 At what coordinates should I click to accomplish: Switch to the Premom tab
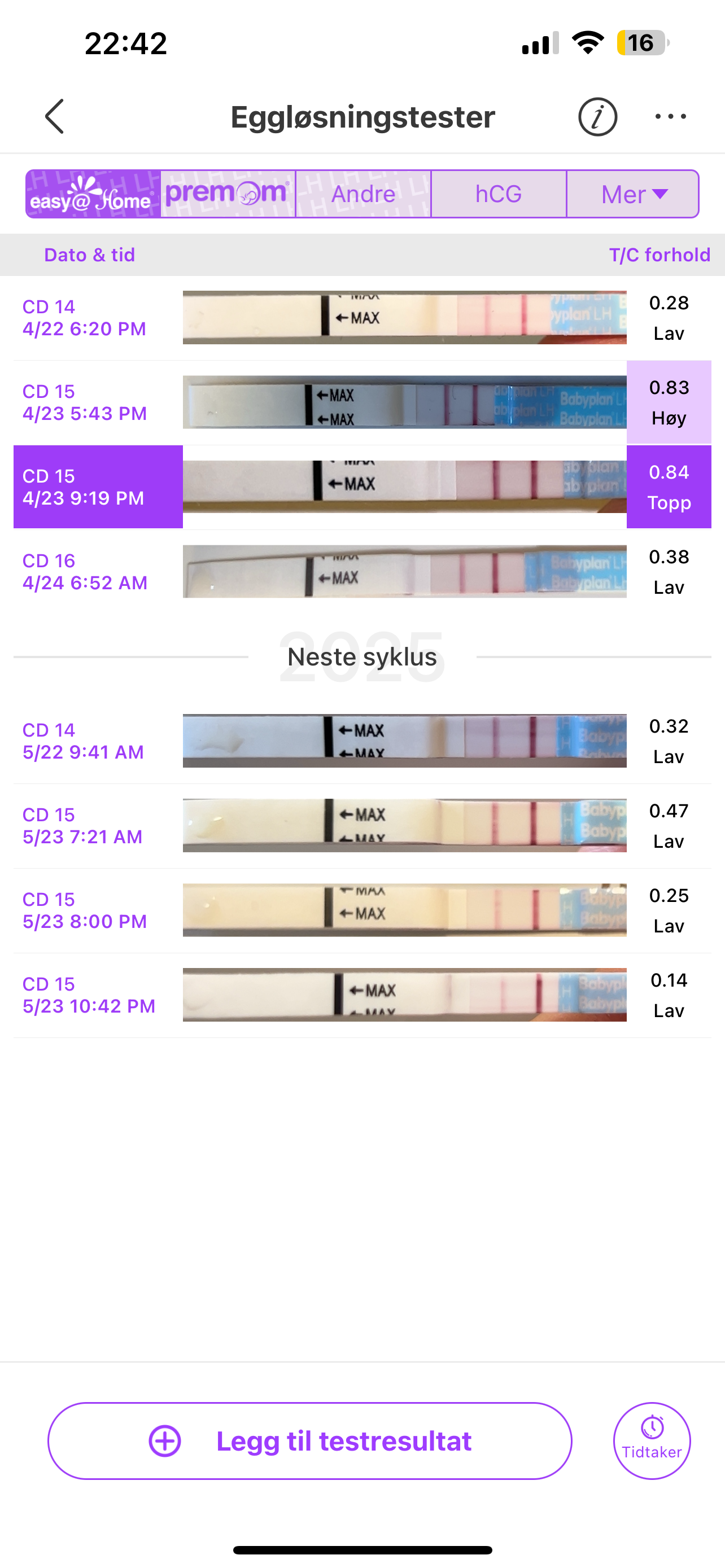[x=228, y=194]
